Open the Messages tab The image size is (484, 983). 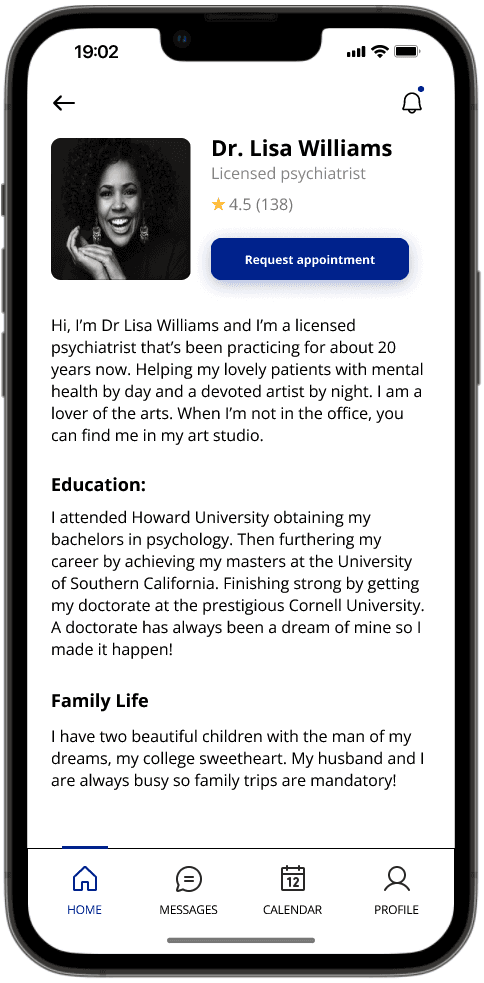(x=189, y=890)
